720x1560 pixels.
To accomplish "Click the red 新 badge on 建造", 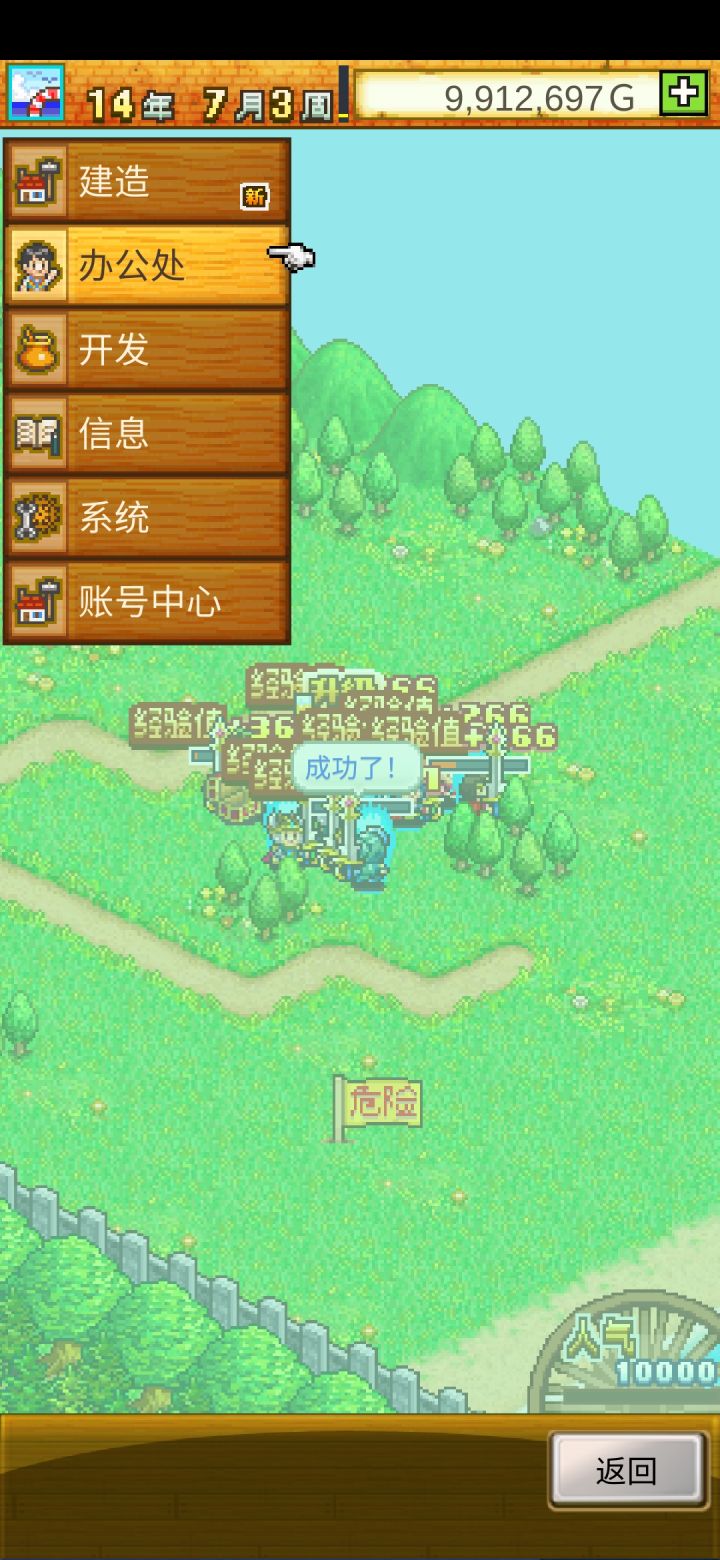I will click(x=254, y=197).
